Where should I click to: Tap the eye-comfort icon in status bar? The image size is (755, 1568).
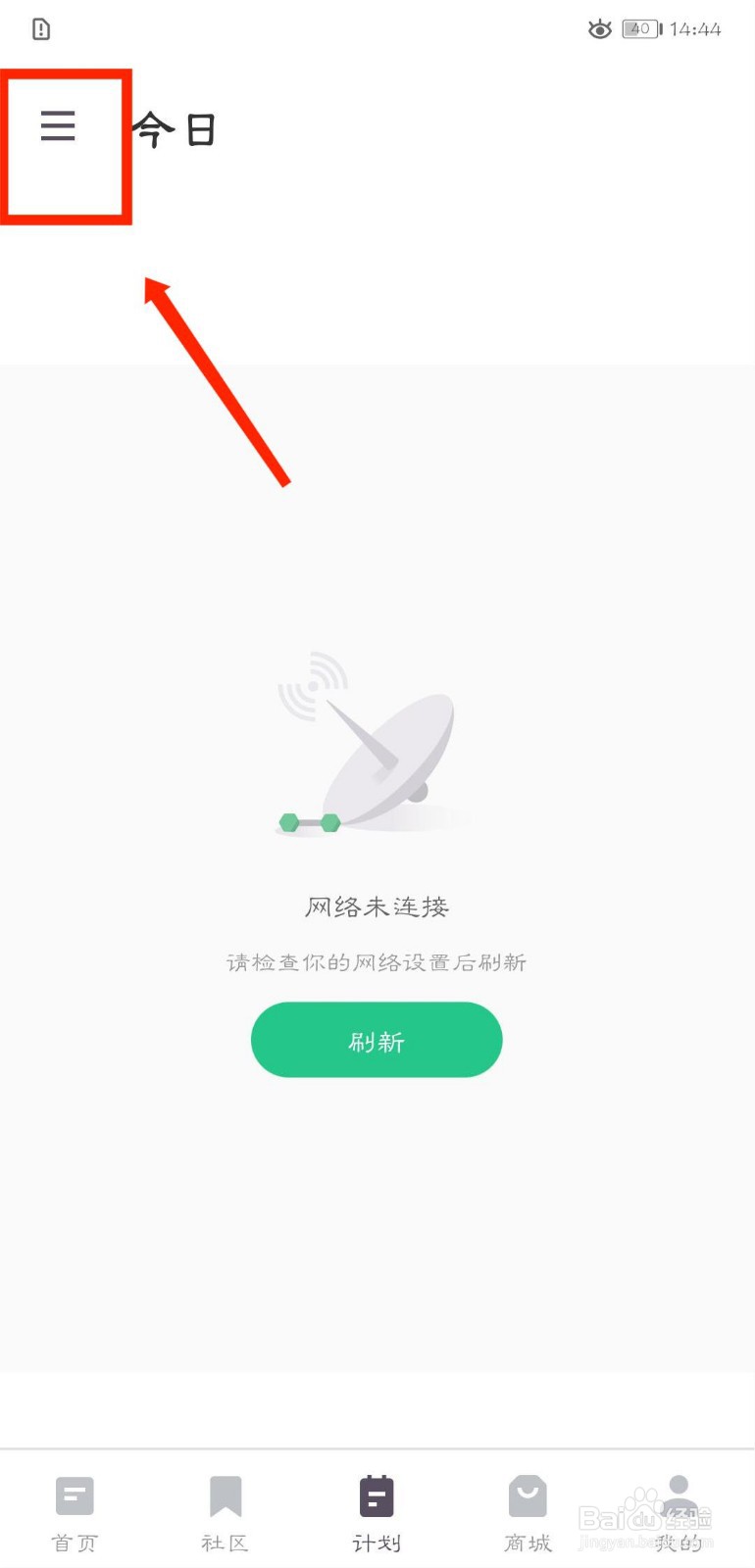599,29
